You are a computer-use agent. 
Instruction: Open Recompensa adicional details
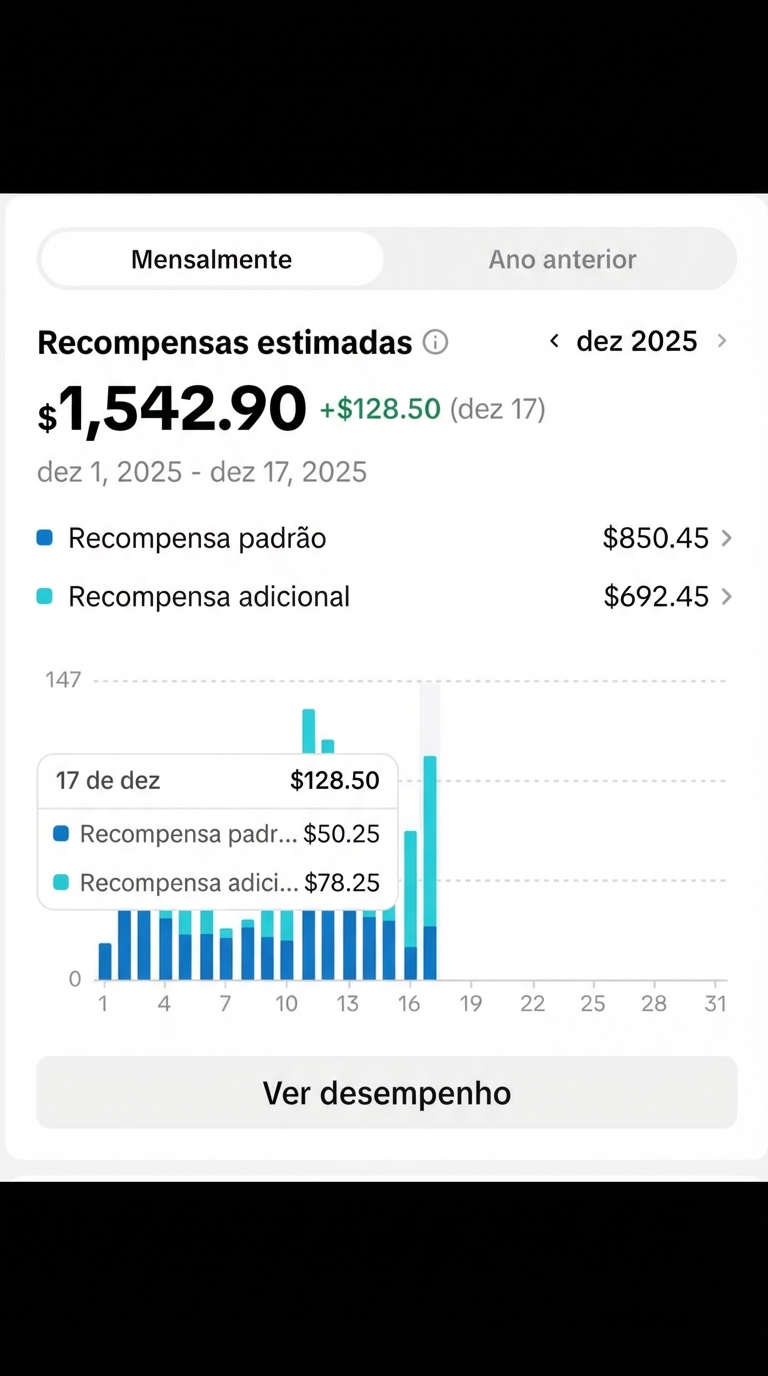point(208,596)
